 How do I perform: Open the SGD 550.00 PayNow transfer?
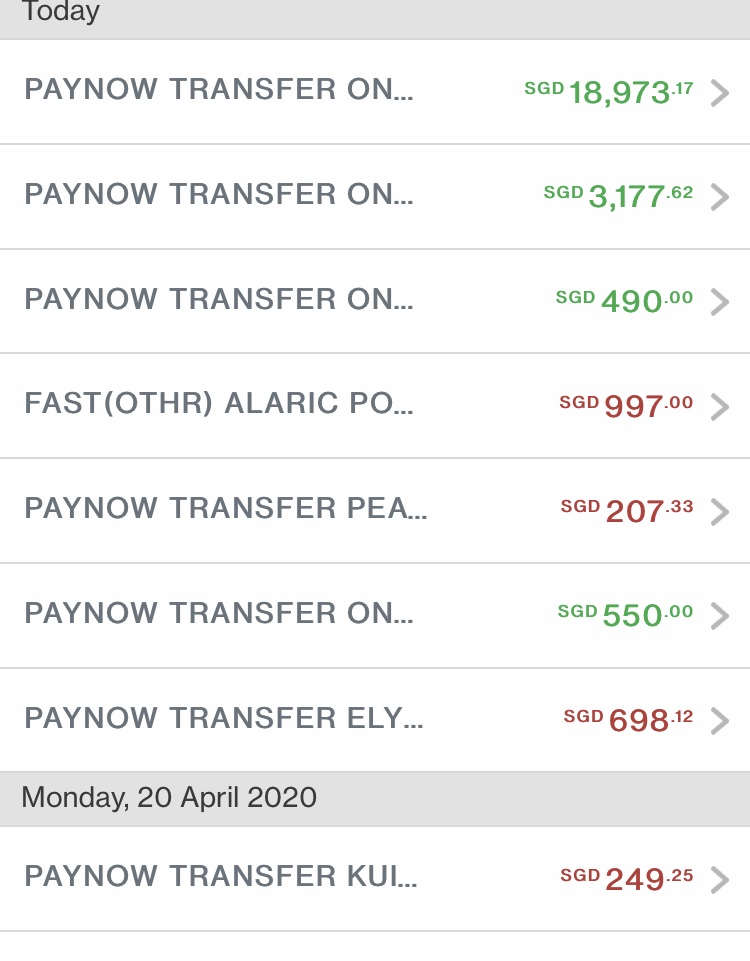[375, 615]
